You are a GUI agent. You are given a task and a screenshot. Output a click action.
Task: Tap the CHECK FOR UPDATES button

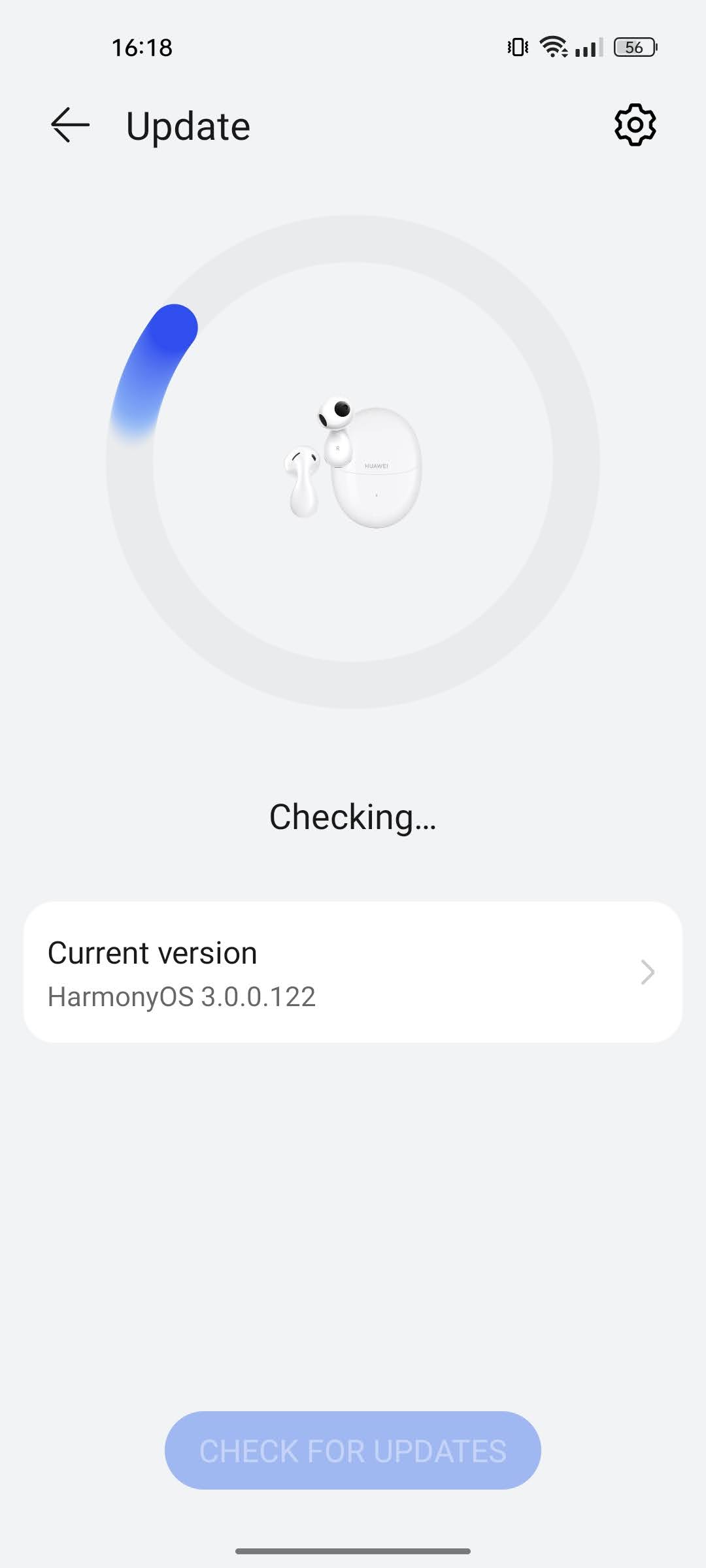353,1450
